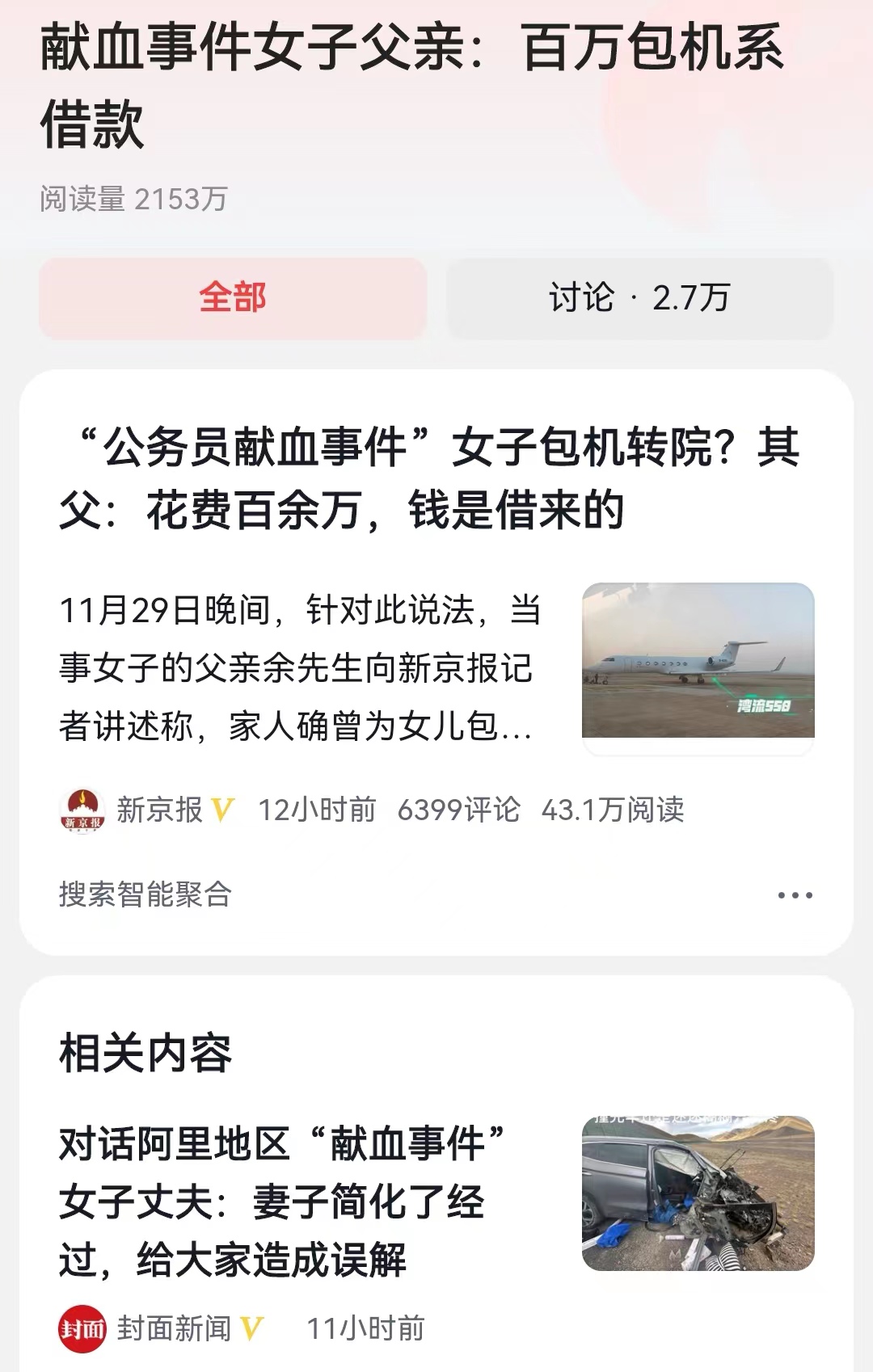Viewport: 873px width, 1372px height.
Task: Enable the red highlighted 全部 filter option
Action: [x=233, y=298]
